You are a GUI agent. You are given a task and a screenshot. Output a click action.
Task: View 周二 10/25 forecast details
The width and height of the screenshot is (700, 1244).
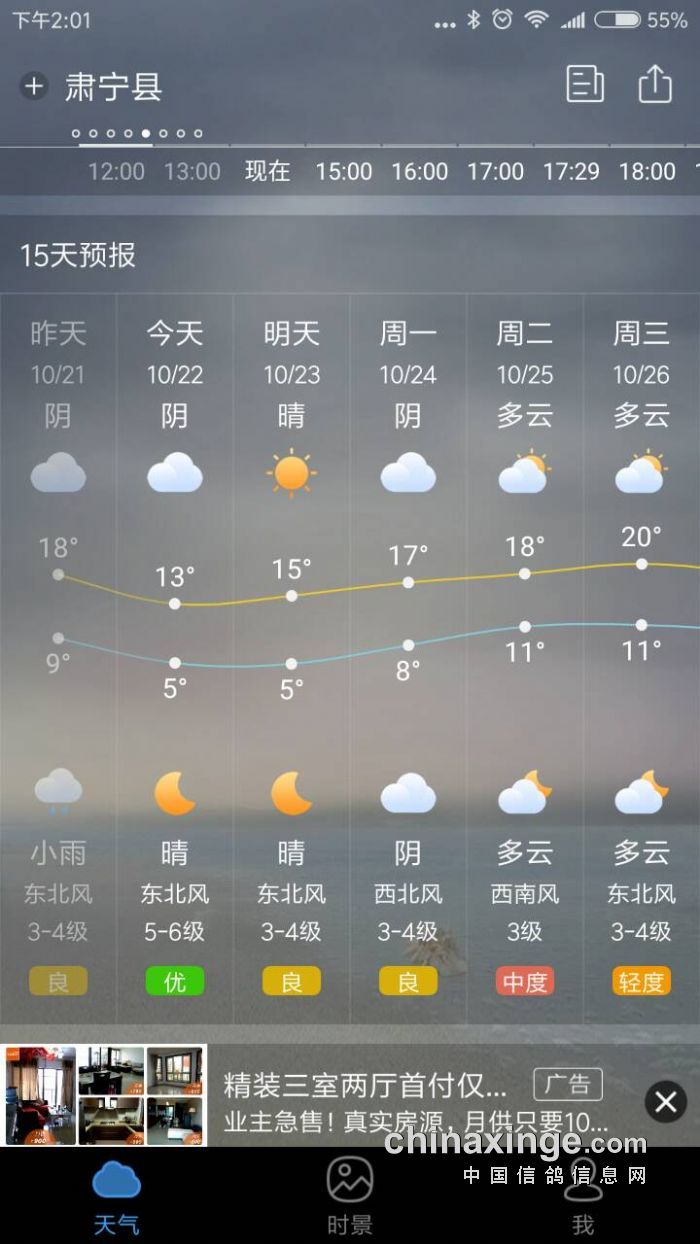[x=524, y=352]
